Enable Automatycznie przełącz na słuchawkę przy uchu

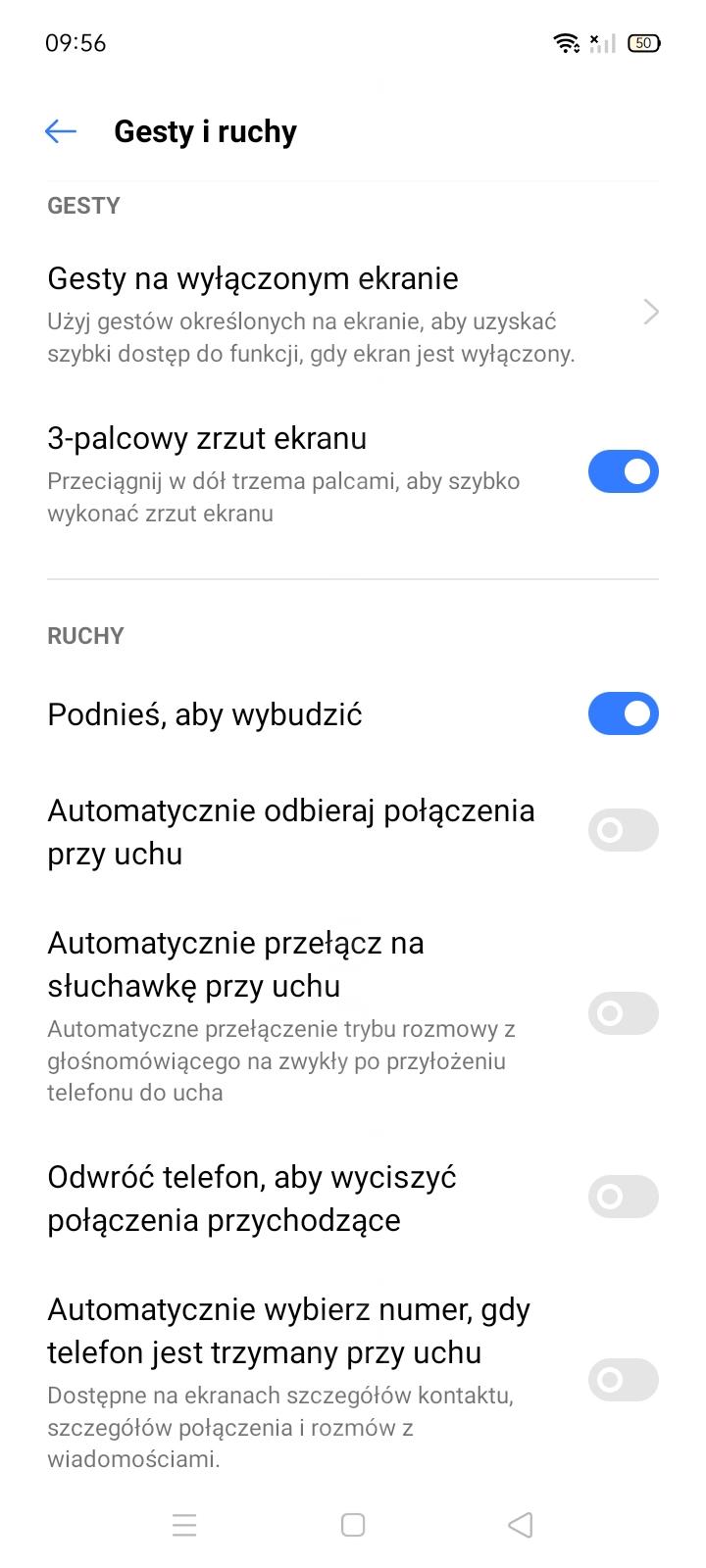(623, 1012)
